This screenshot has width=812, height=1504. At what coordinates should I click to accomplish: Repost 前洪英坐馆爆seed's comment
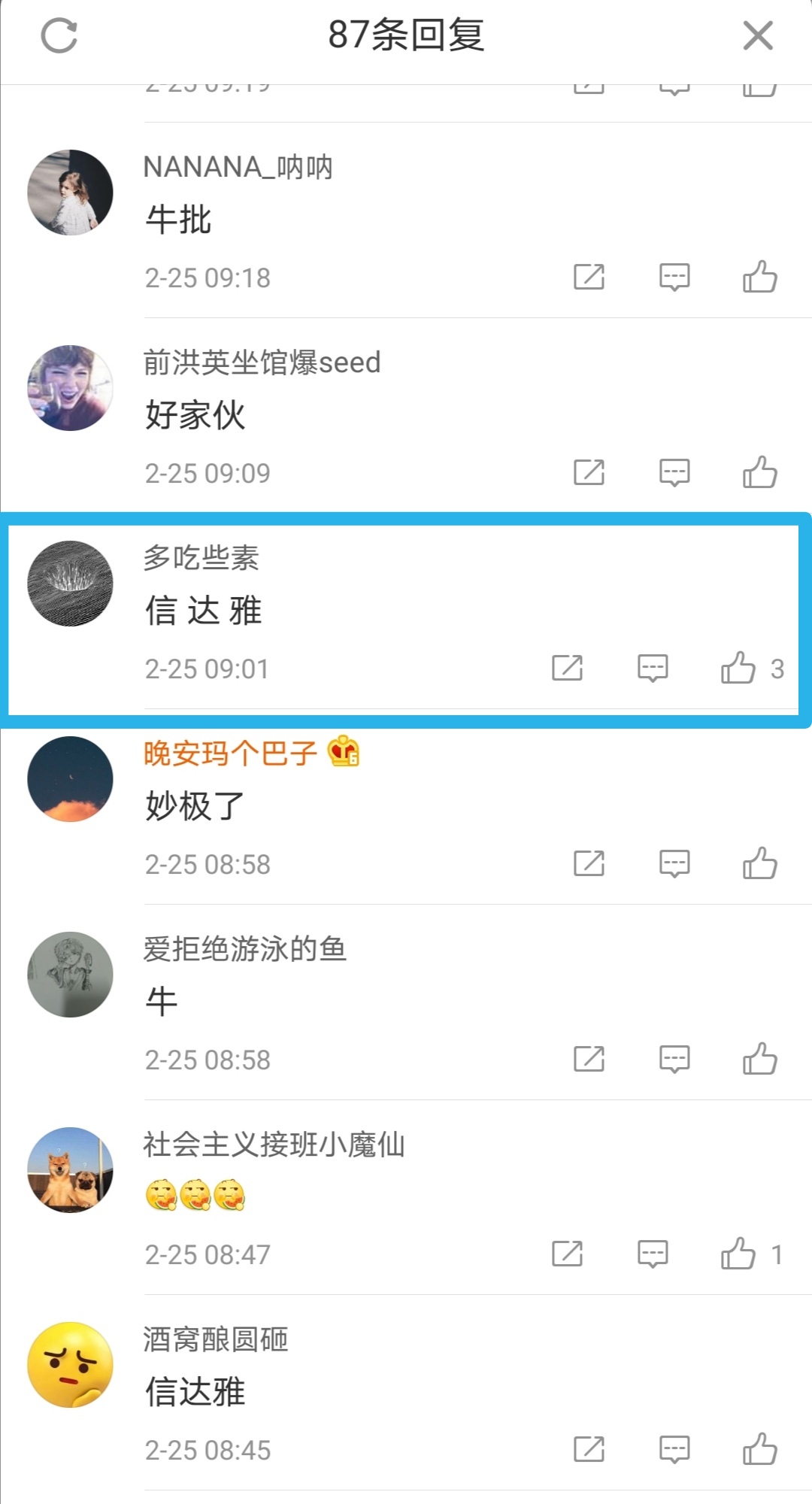[x=589, y=472]
